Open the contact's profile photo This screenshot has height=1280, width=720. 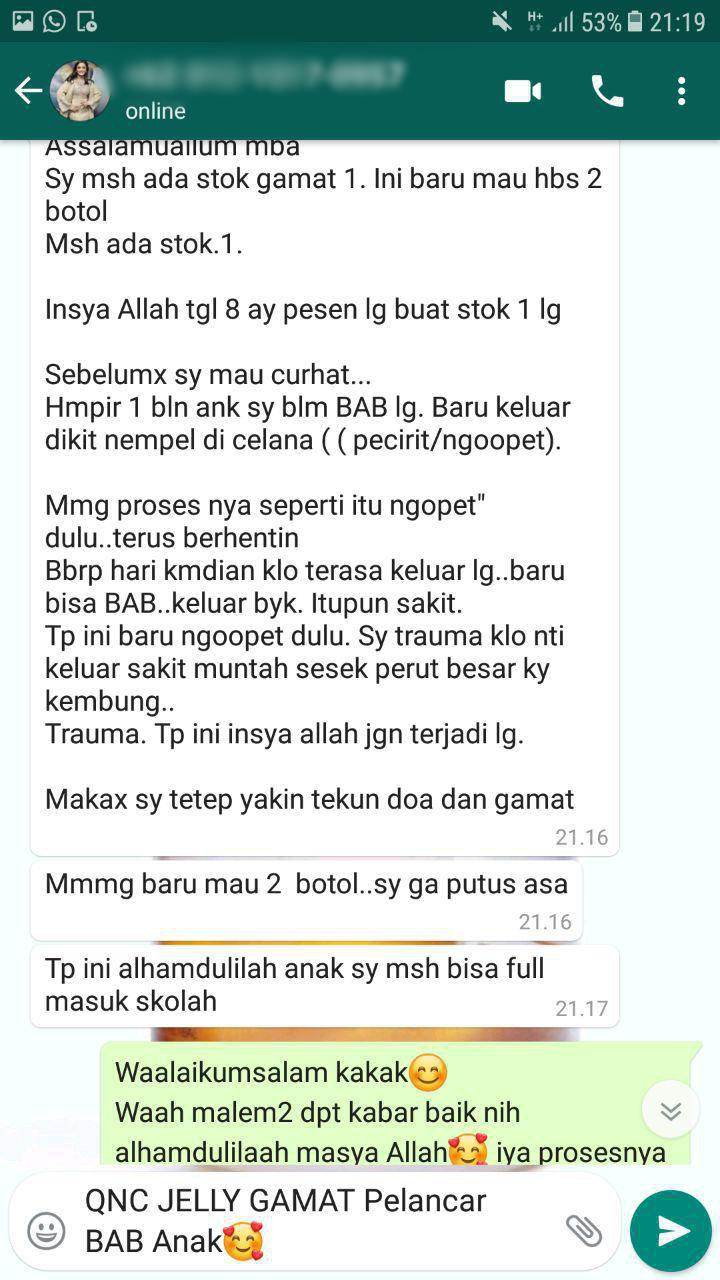coord(80,92)
